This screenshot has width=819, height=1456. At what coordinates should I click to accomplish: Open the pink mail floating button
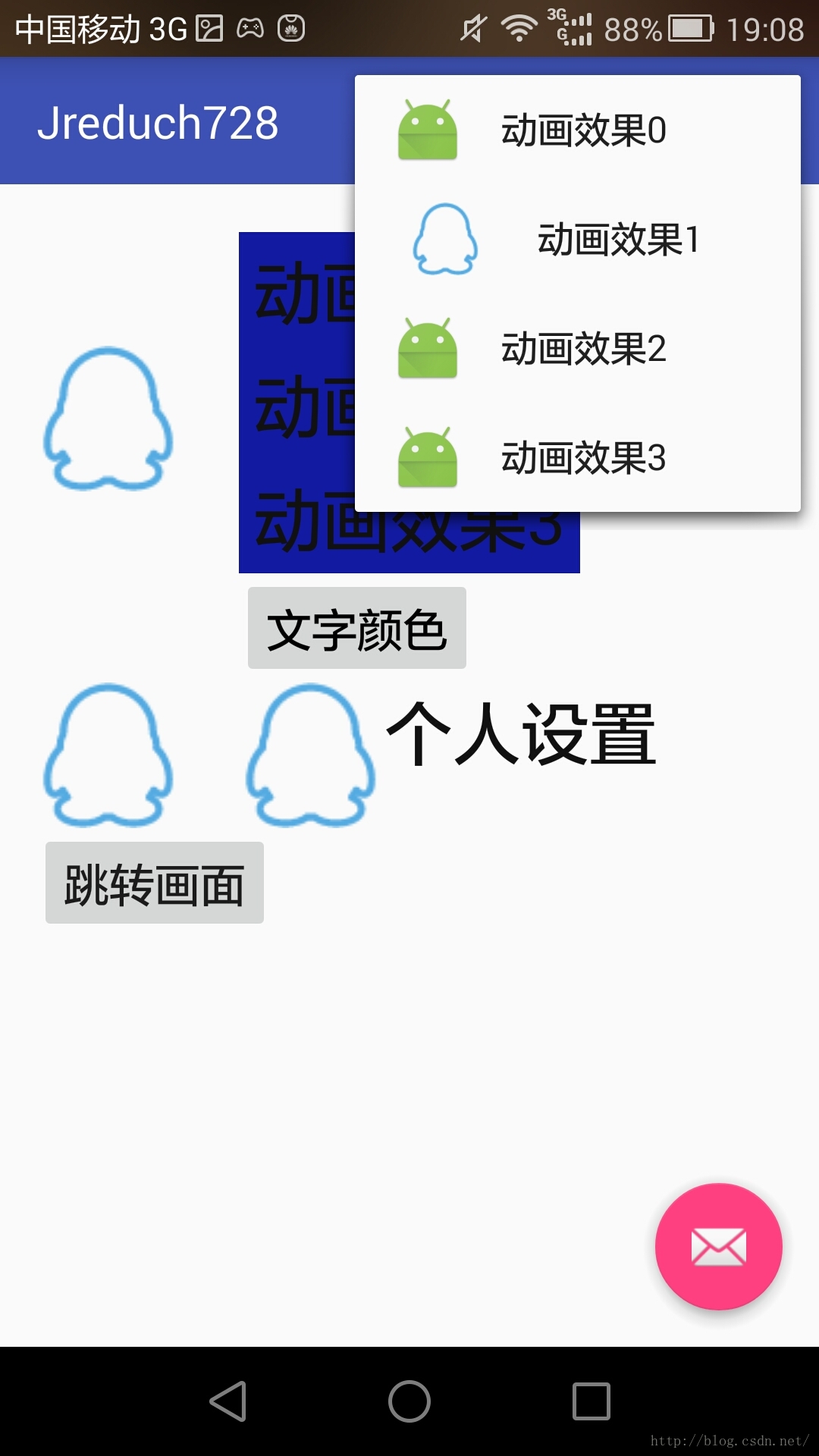tap(718, 1246)
